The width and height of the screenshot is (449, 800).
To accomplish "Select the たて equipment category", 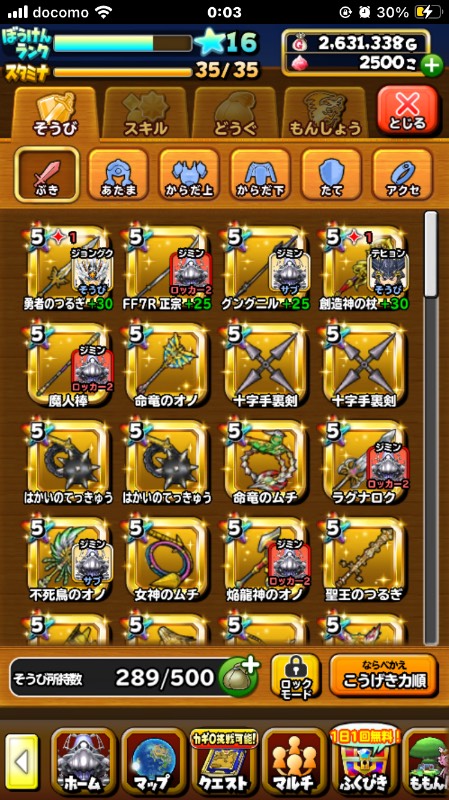I will point(331,174).
